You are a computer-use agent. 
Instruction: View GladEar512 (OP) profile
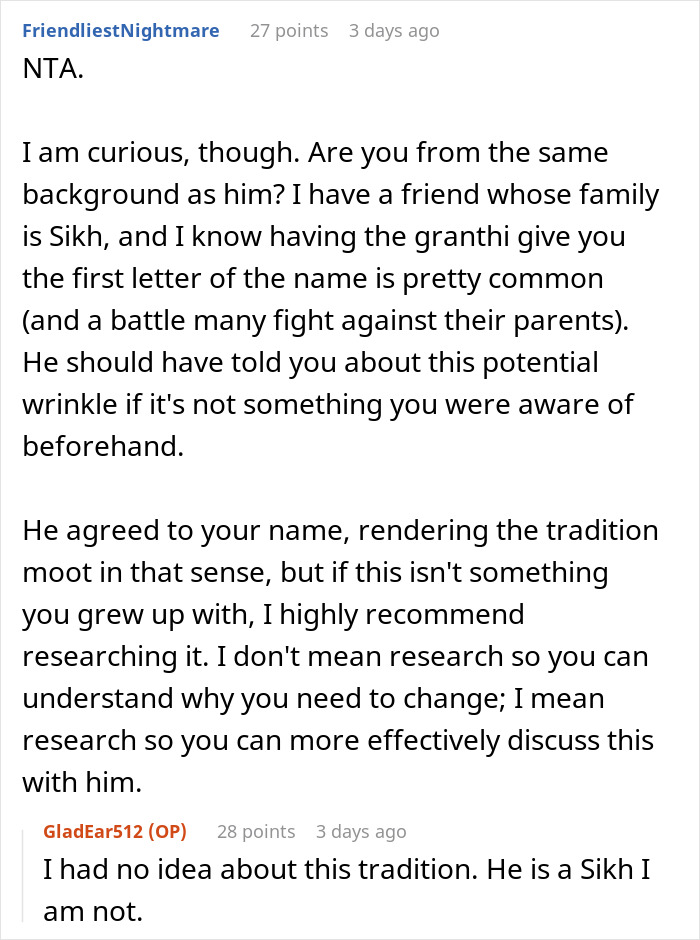coord(114,831)
